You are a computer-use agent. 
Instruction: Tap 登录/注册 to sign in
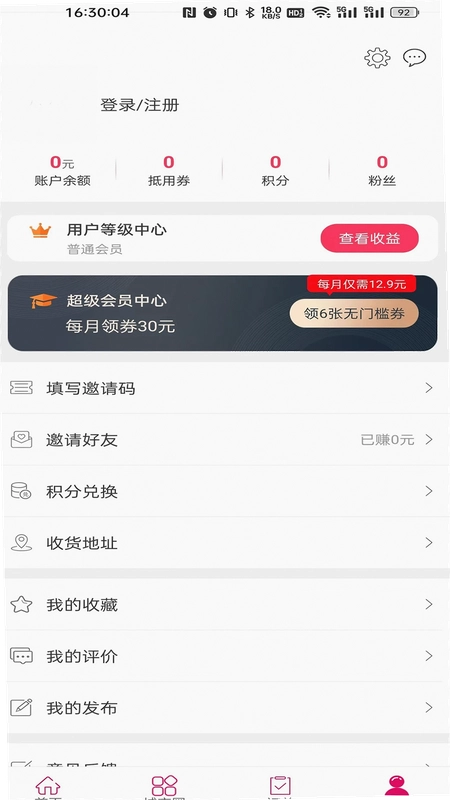(x=140, y=105)
